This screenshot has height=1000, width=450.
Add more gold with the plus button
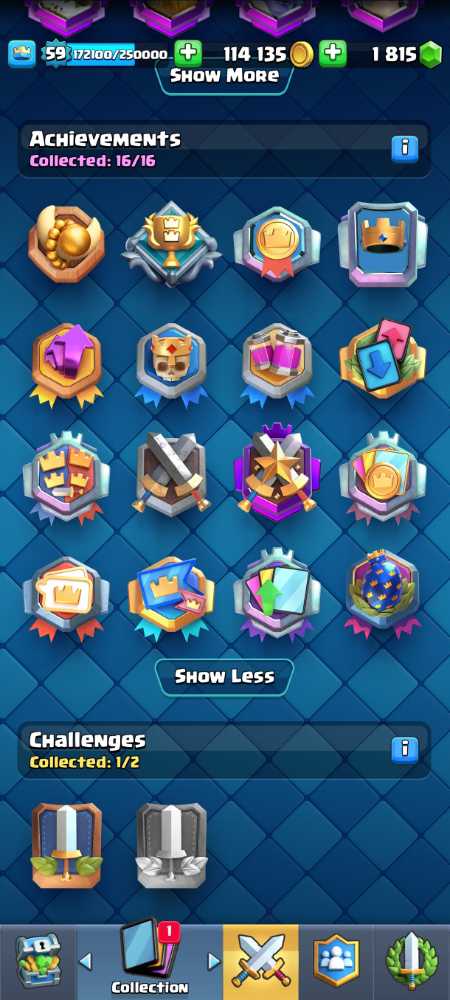click(333, 54)
